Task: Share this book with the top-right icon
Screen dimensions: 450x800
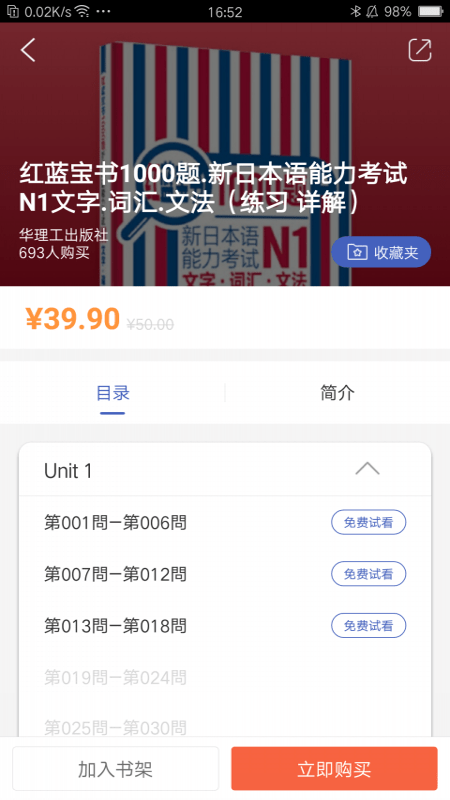Action: 420,50
